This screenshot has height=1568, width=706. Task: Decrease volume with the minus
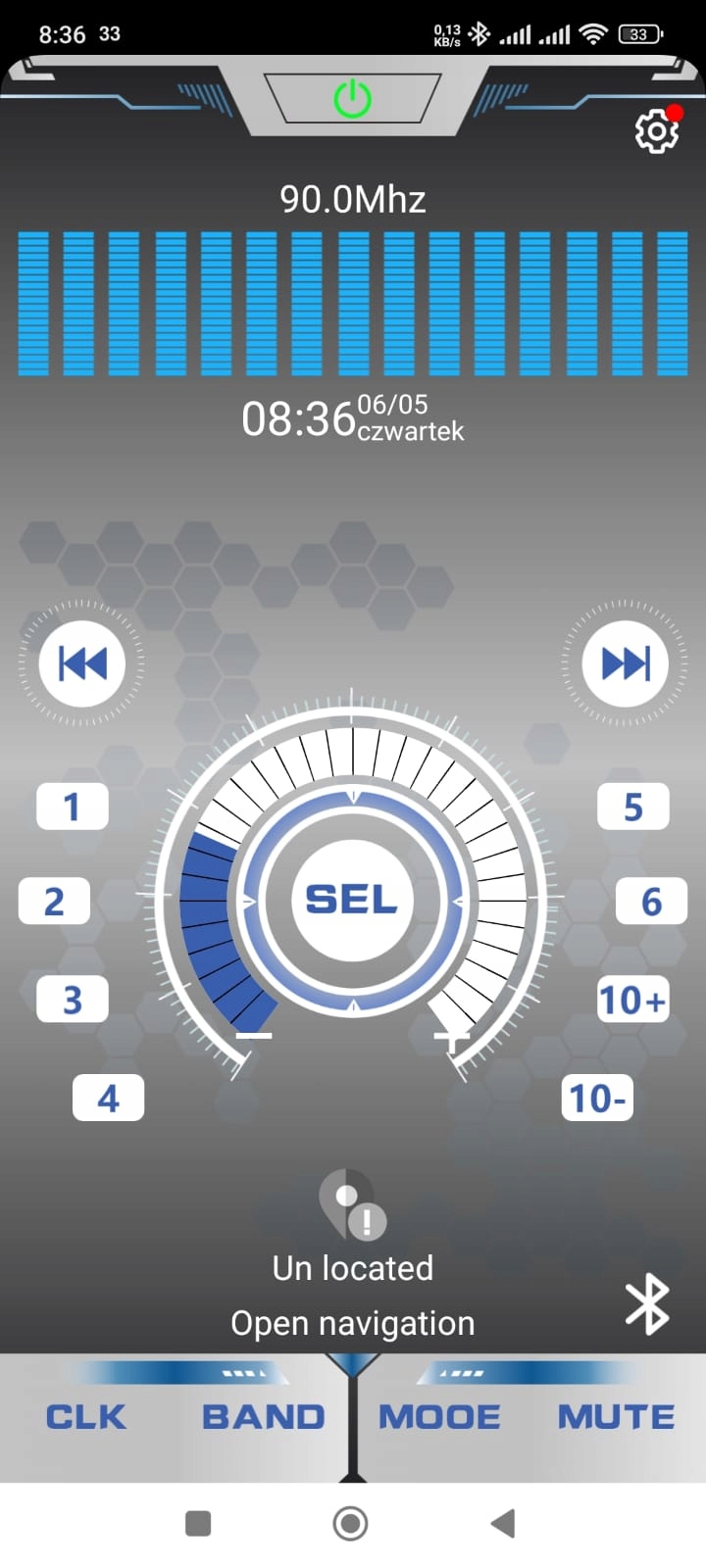pos(253,1035)
